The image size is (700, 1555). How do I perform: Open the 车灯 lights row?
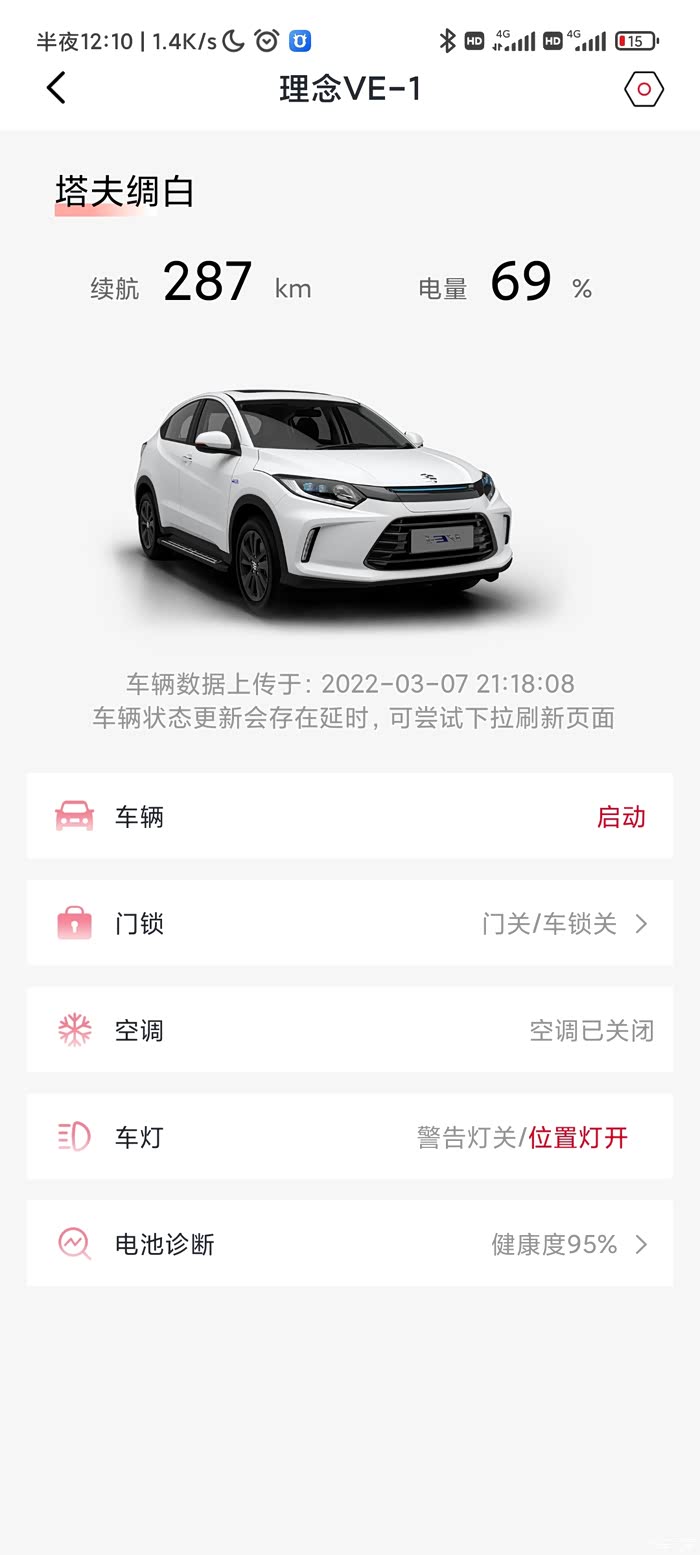(x=350, y=1137)
